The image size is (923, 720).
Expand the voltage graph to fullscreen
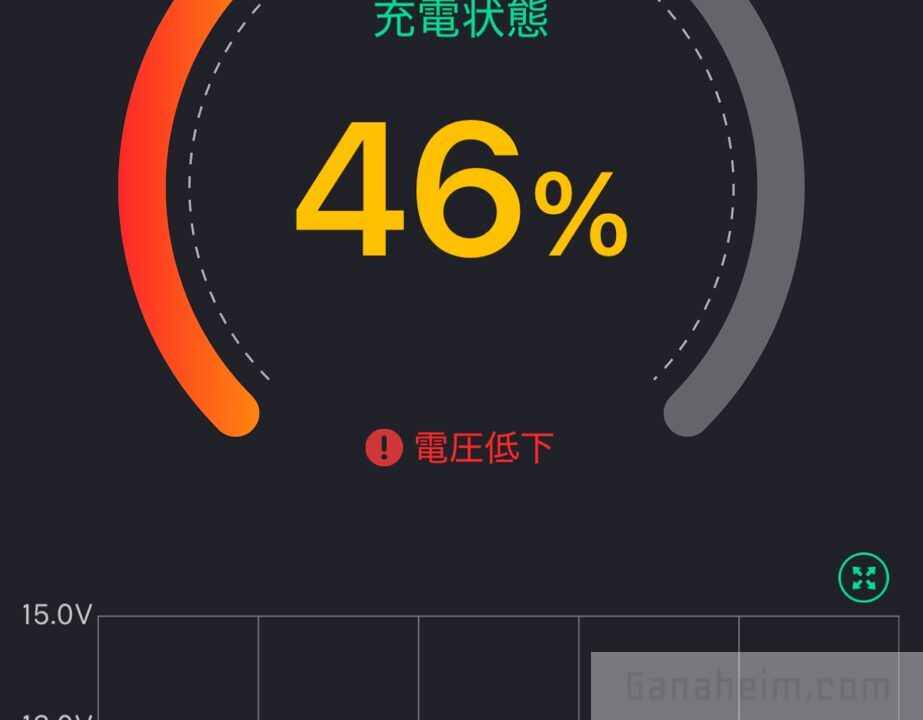coord(863,577)
